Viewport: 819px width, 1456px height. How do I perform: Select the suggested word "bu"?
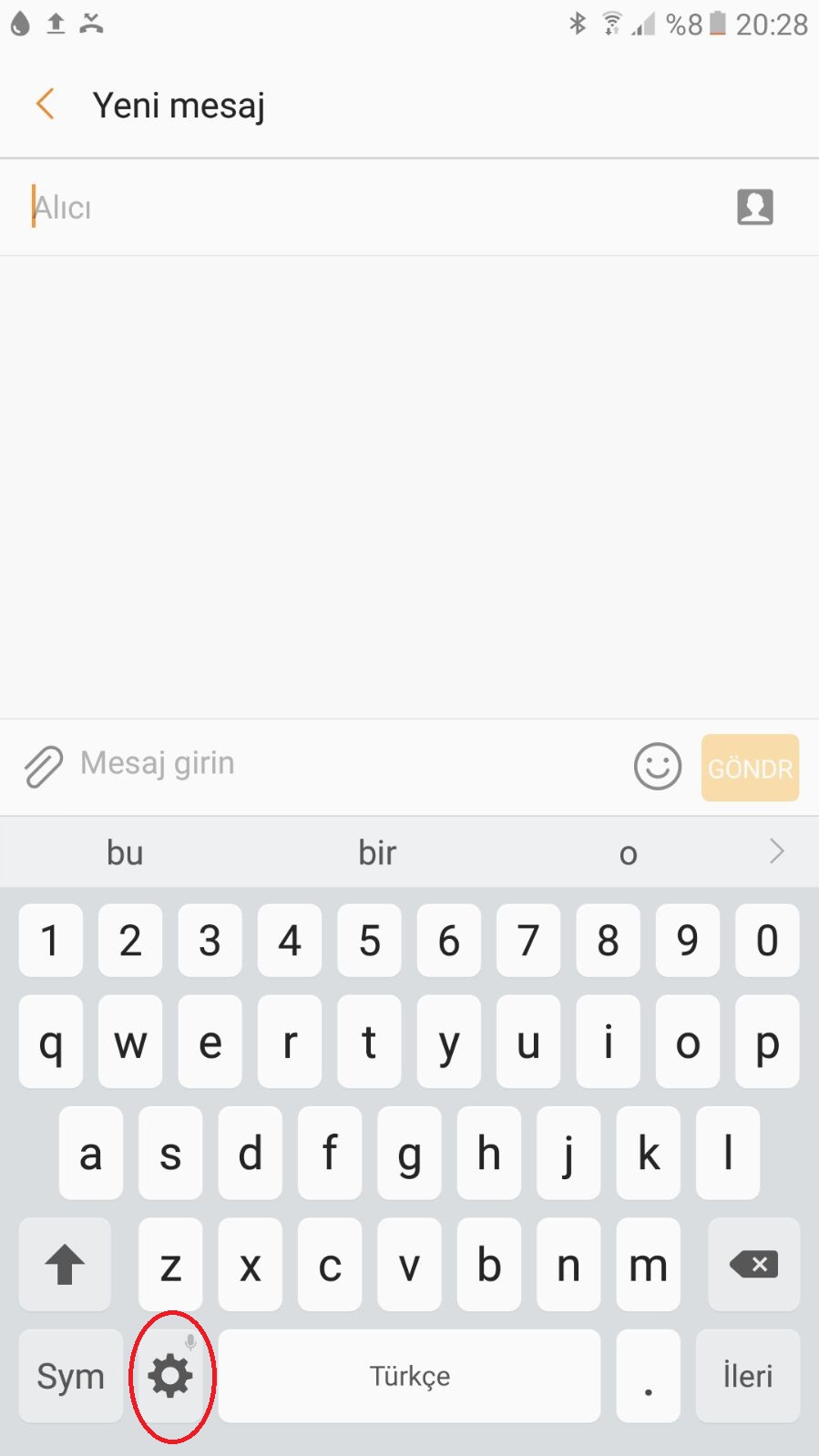[125, 853]
